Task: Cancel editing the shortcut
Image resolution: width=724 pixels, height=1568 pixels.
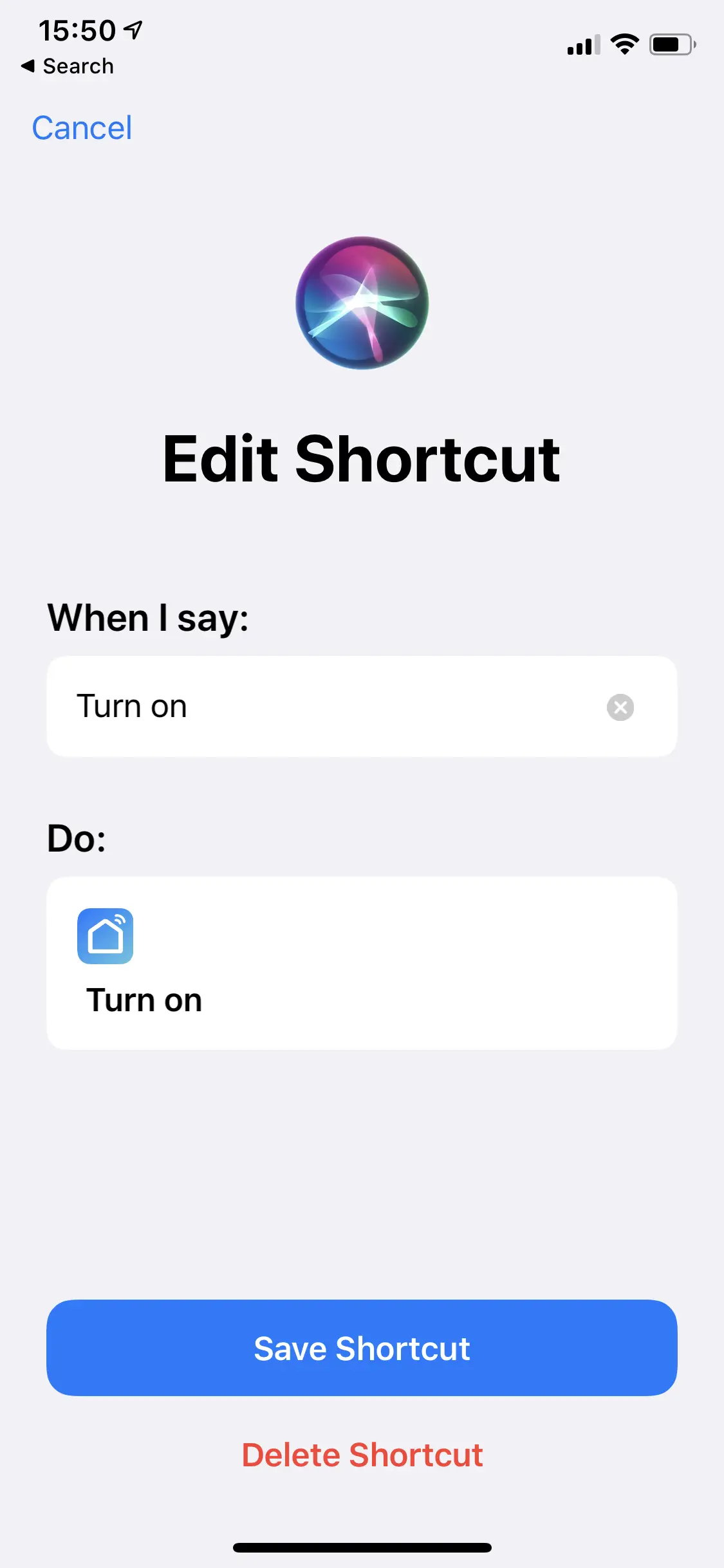Action: (82, 127)
